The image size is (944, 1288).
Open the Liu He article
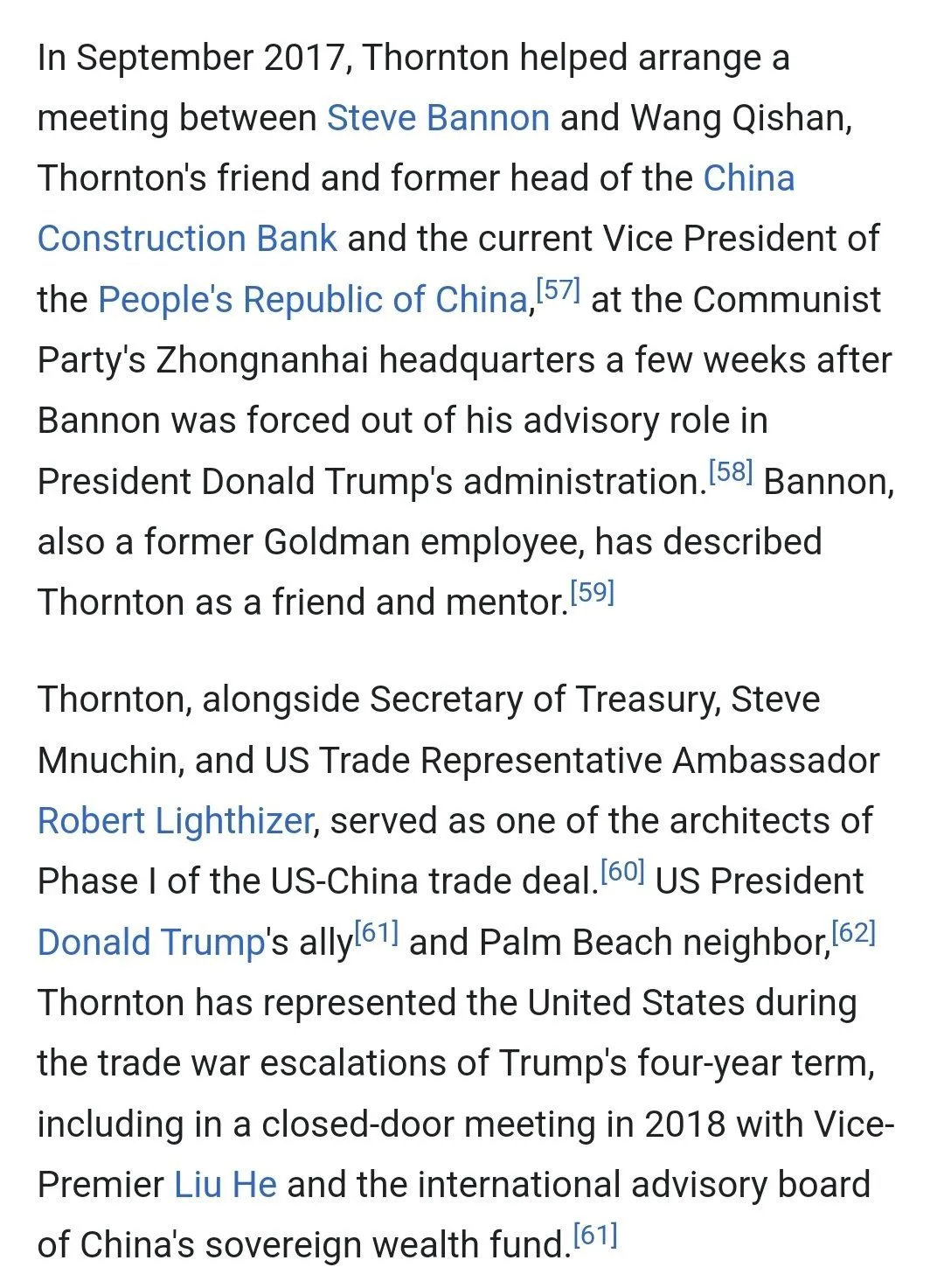226,1185
